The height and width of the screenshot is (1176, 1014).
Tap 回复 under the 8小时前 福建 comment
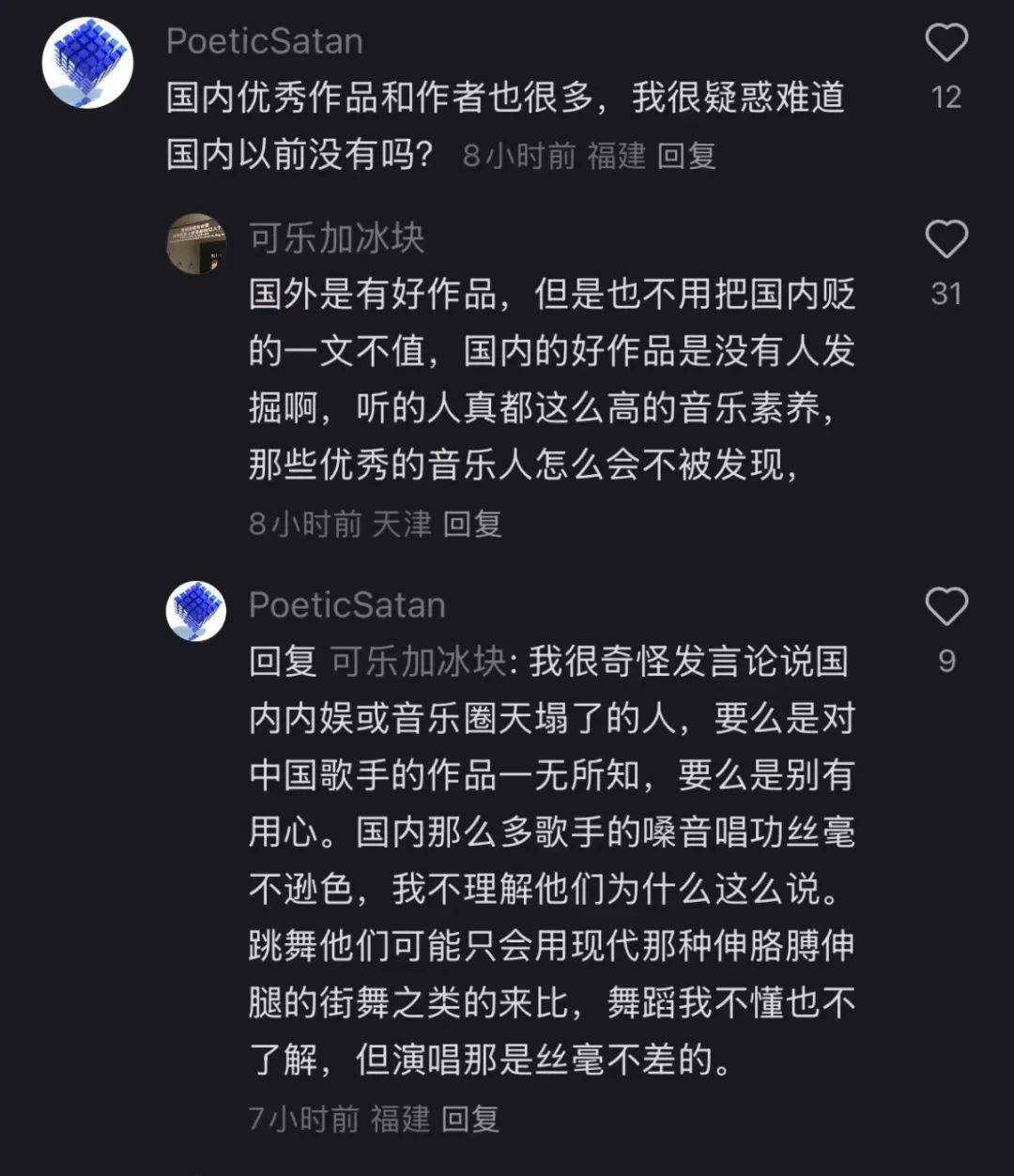point(686,156)
